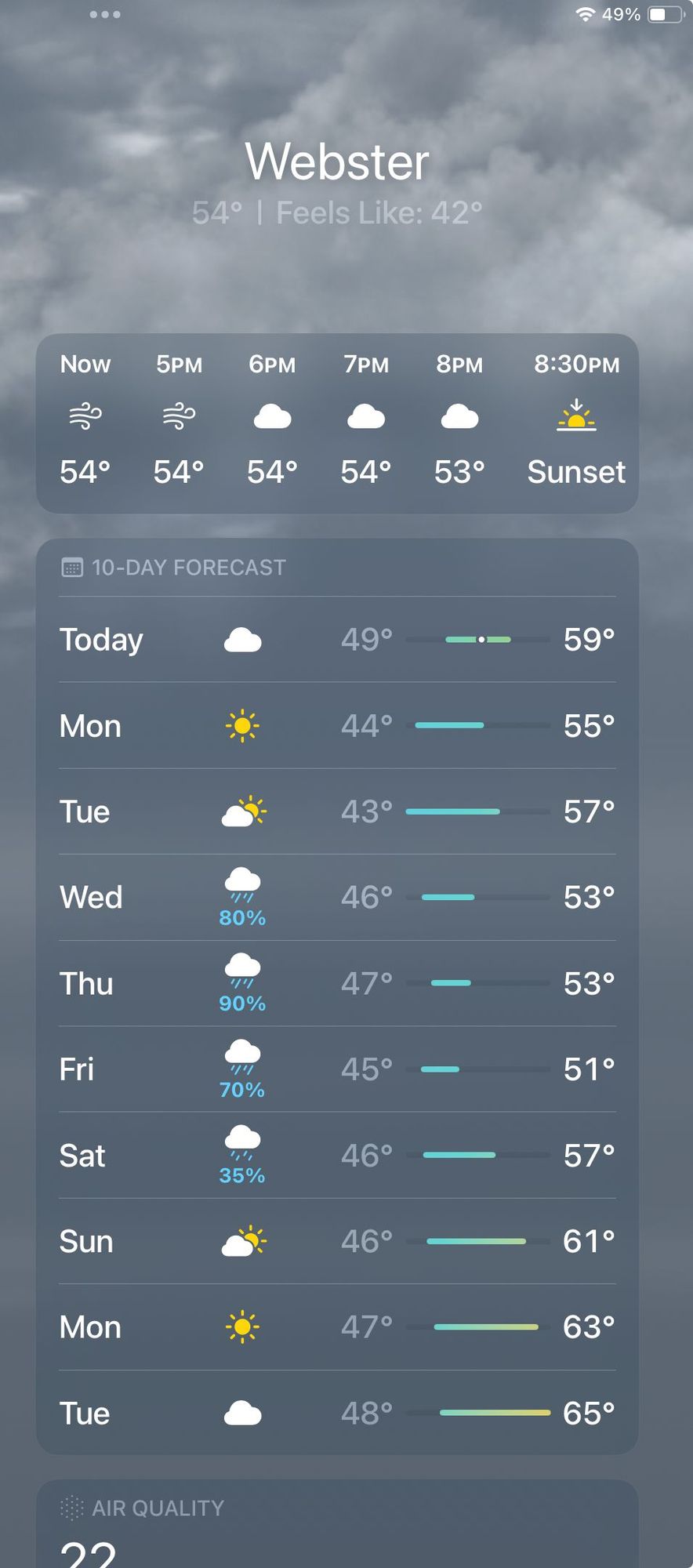View Saturday's 35% rain forecast

pos(337,1156)
